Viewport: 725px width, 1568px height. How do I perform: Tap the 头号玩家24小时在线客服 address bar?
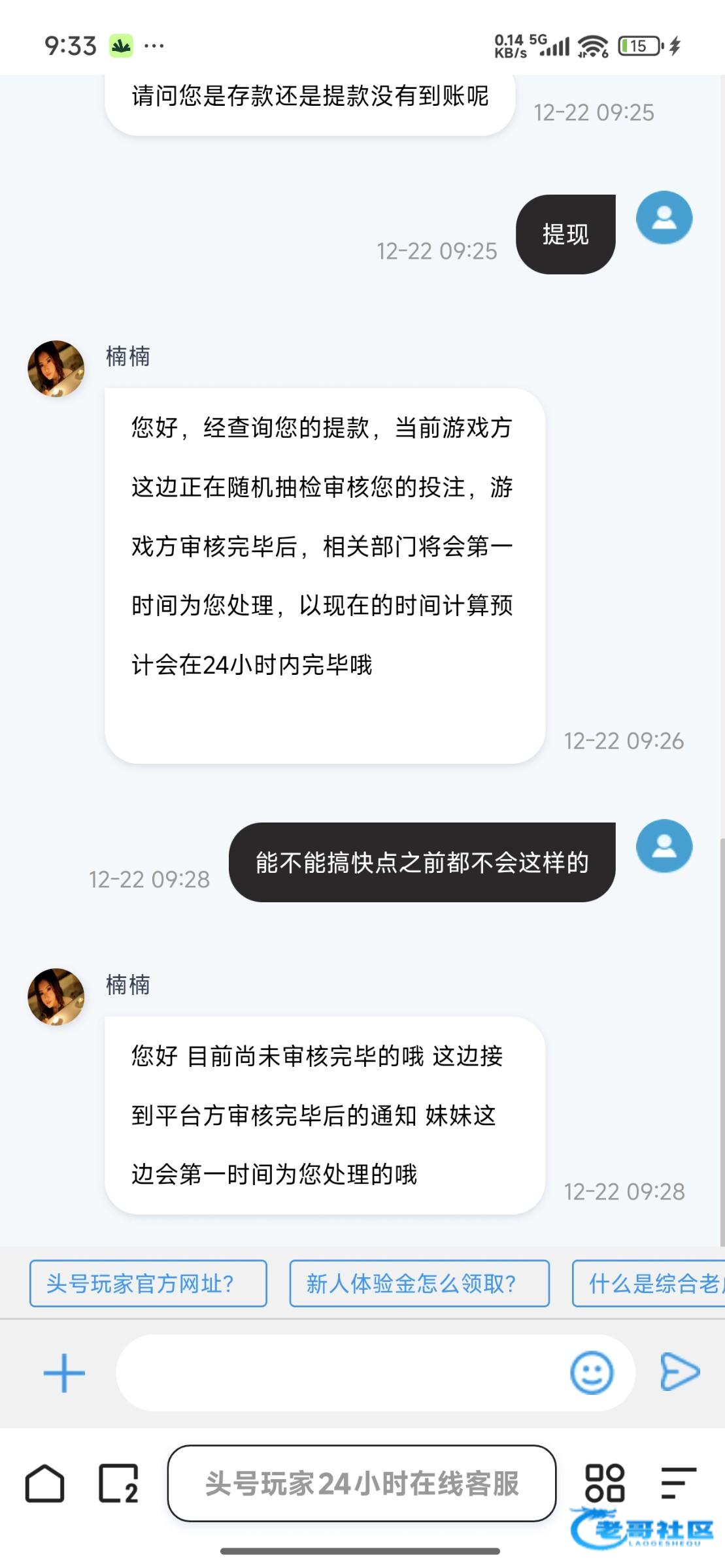[362, 1483]
